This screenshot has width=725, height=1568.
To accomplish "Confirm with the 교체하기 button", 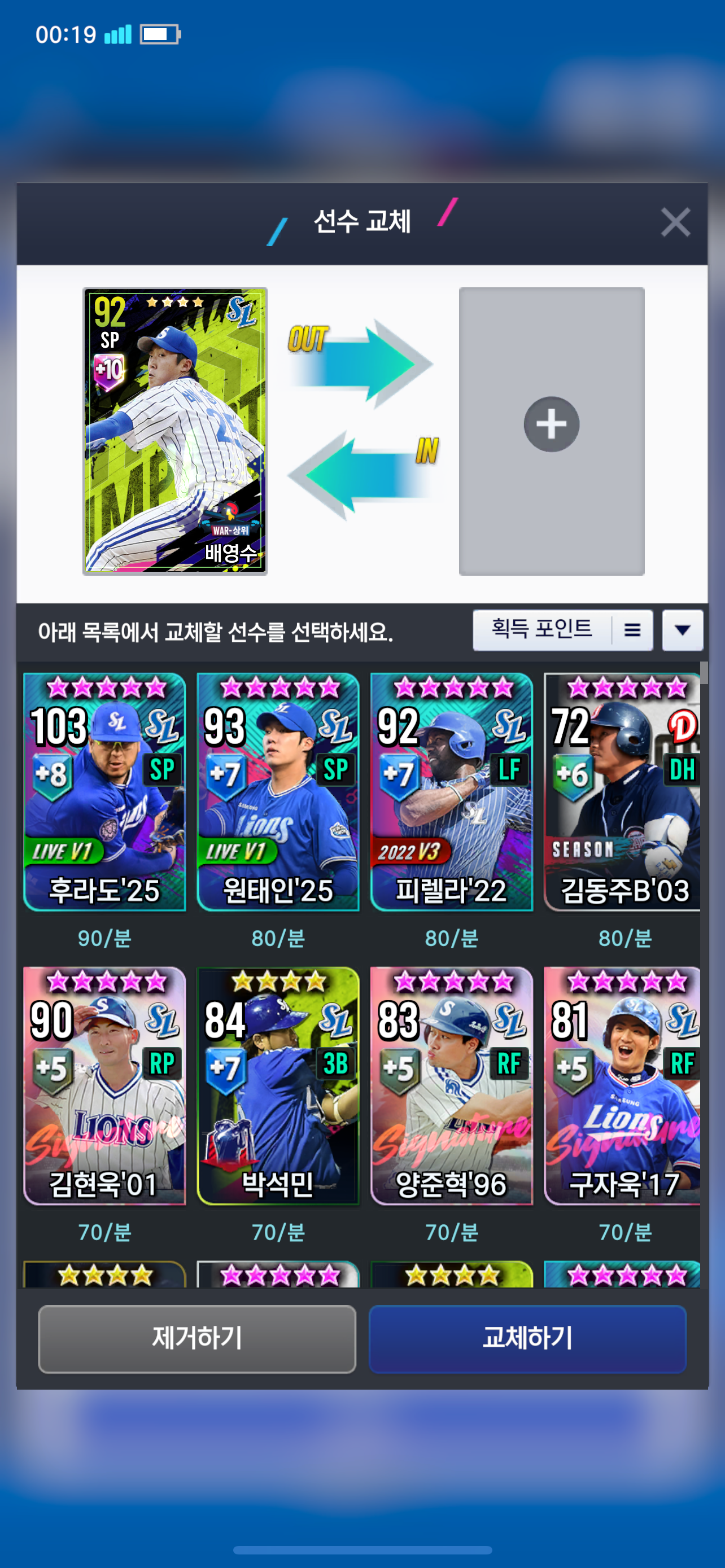I will pos(528,1338).
